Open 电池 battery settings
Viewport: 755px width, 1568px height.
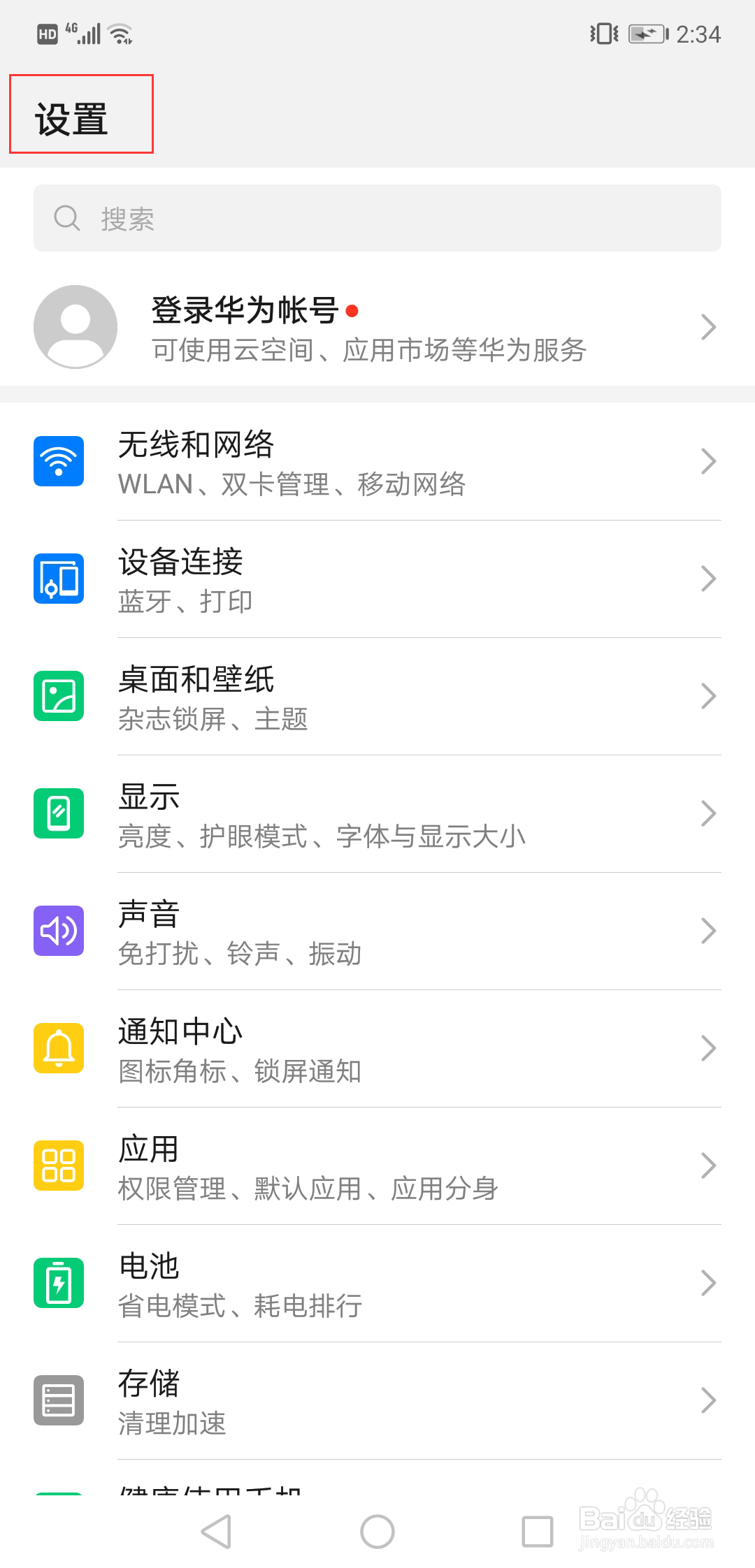click(x=377, y=1283)
